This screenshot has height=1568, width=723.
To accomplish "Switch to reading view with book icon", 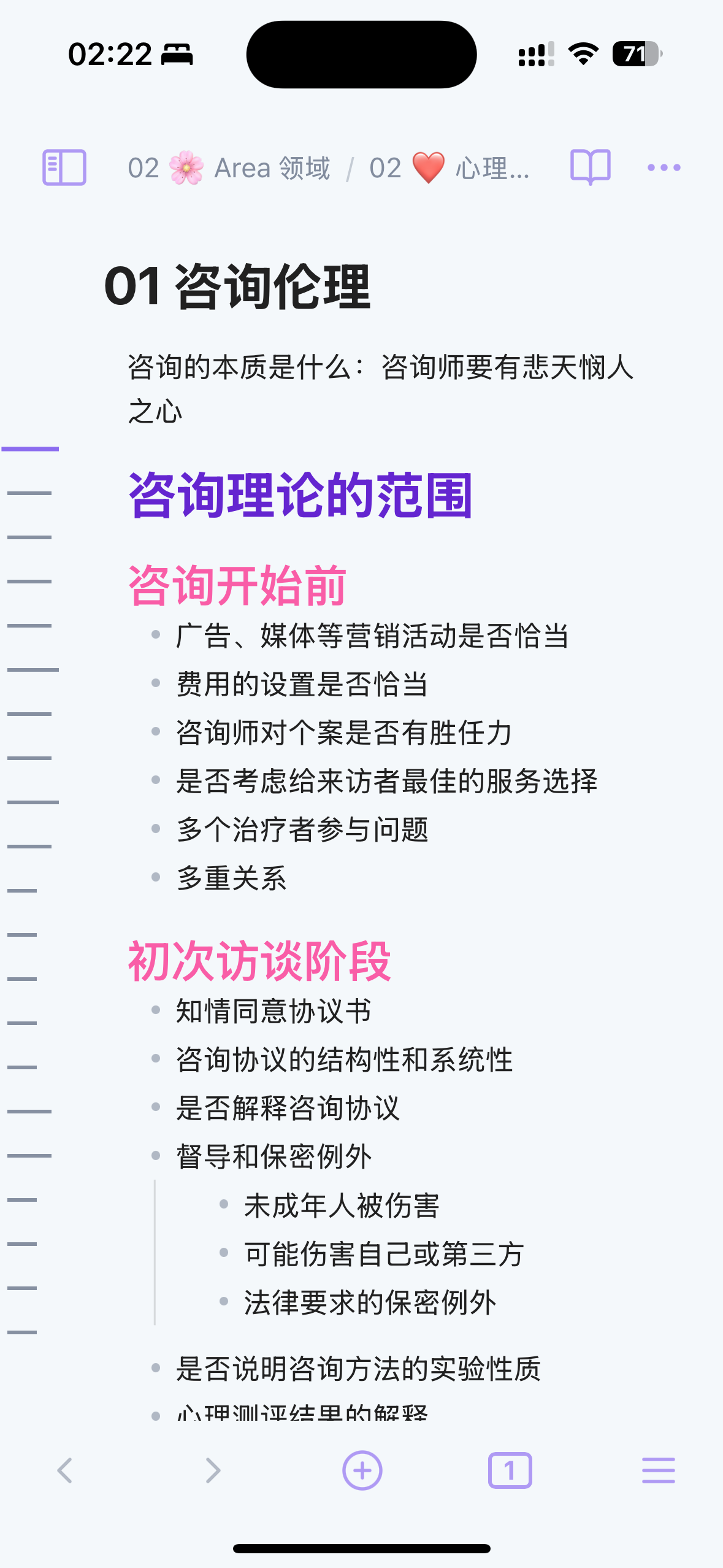I will (x=590, y=167).
